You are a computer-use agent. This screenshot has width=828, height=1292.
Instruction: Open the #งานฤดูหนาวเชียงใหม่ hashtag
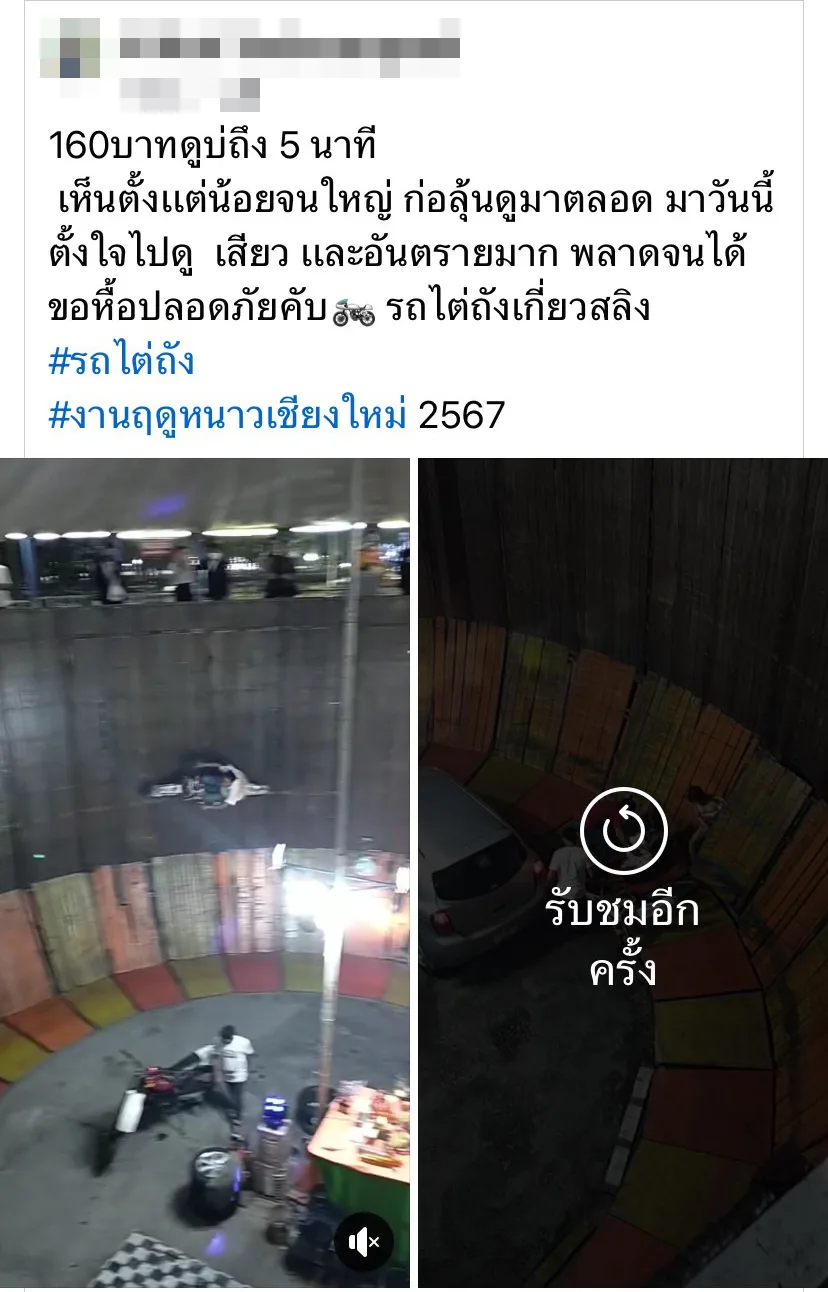point(228,414)
